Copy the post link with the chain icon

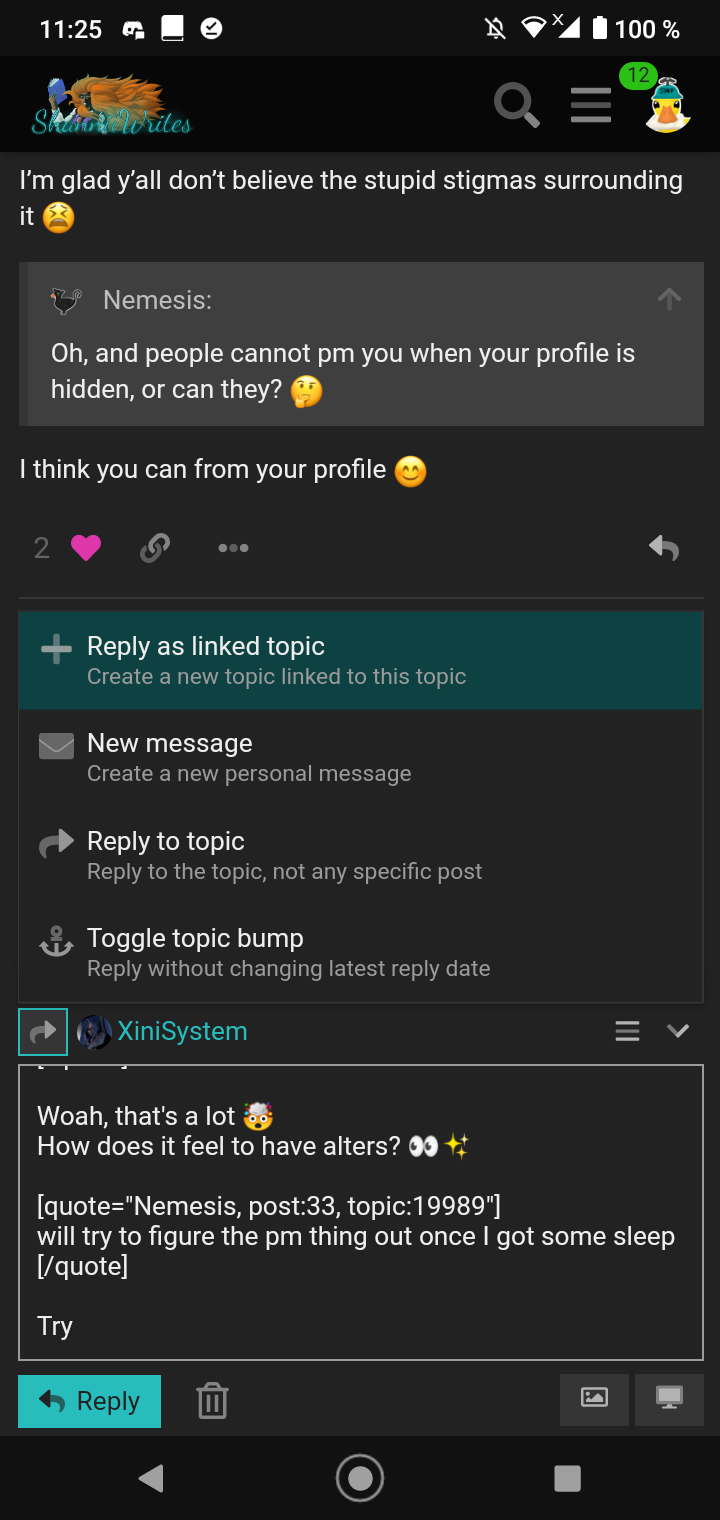tap(155, 547)
